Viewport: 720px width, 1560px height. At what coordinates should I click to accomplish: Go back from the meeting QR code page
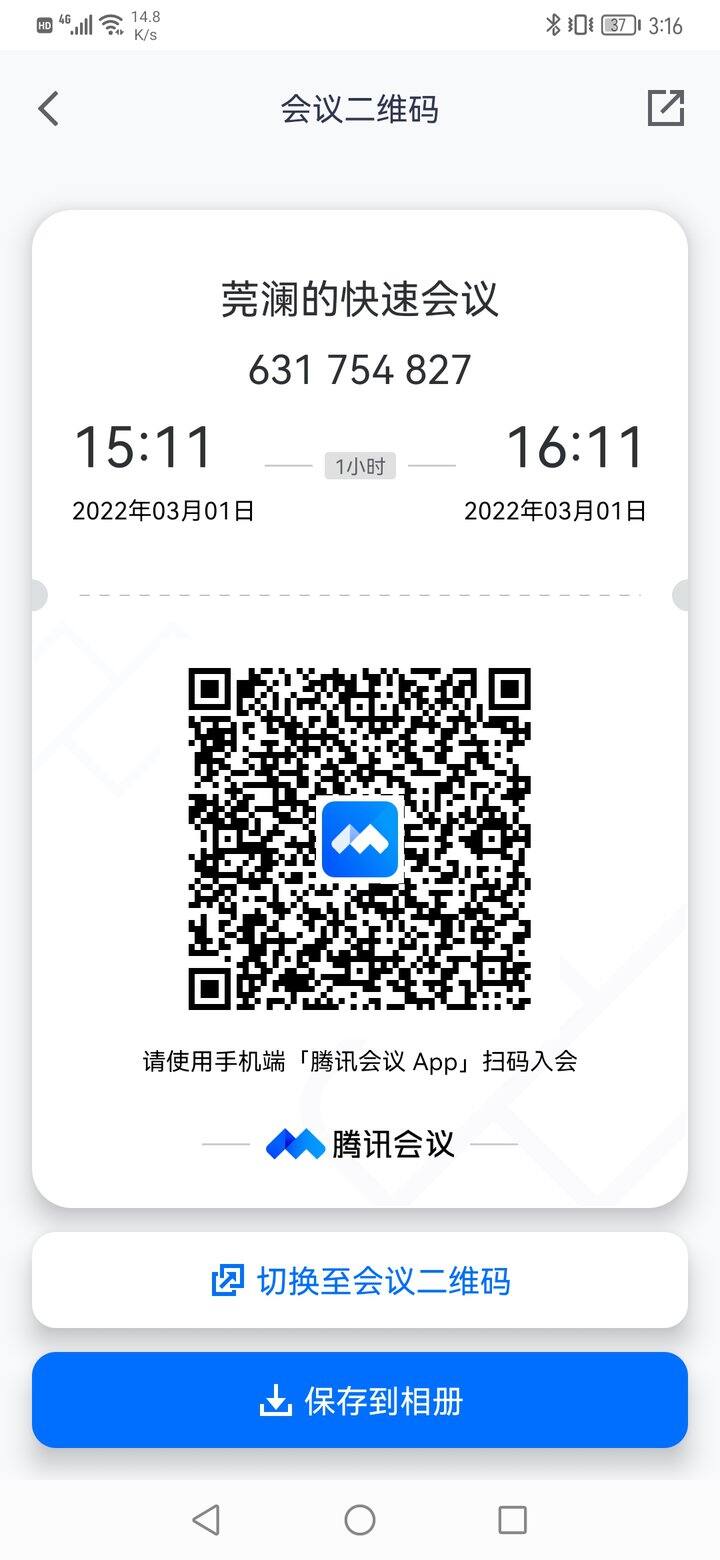[48, 108]
